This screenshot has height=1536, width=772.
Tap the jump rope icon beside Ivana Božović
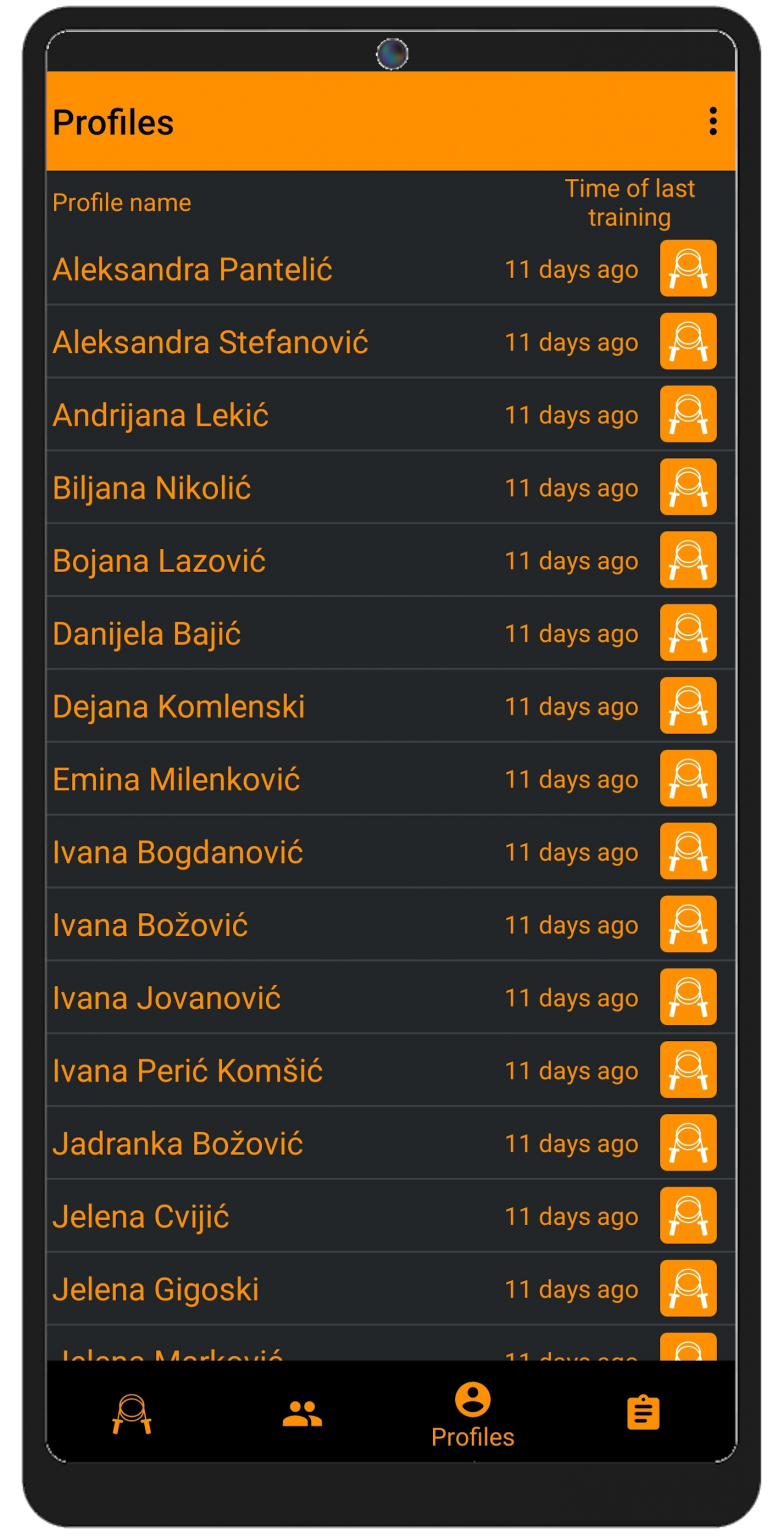pos(688,924)
